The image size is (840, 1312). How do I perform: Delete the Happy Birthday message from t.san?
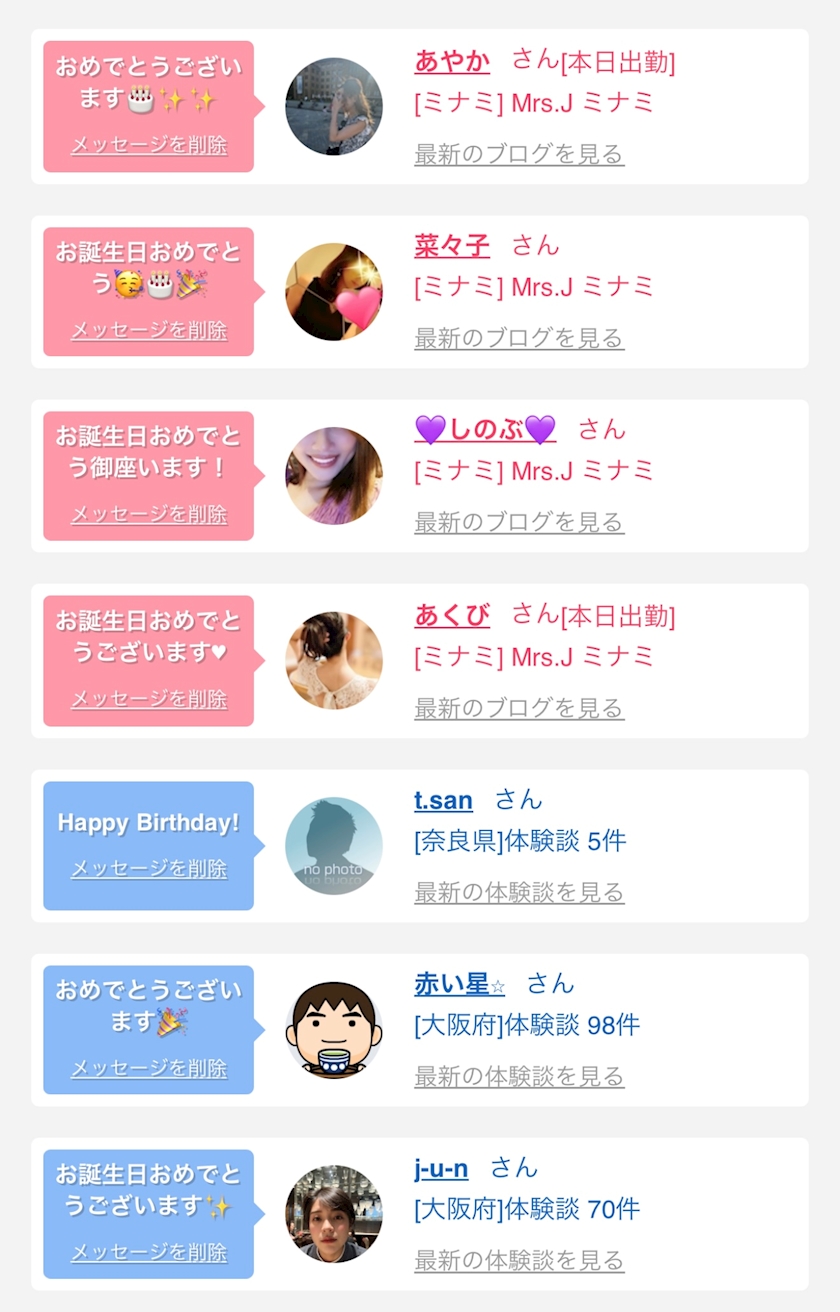pyautogui.click(x=149, y=869)
